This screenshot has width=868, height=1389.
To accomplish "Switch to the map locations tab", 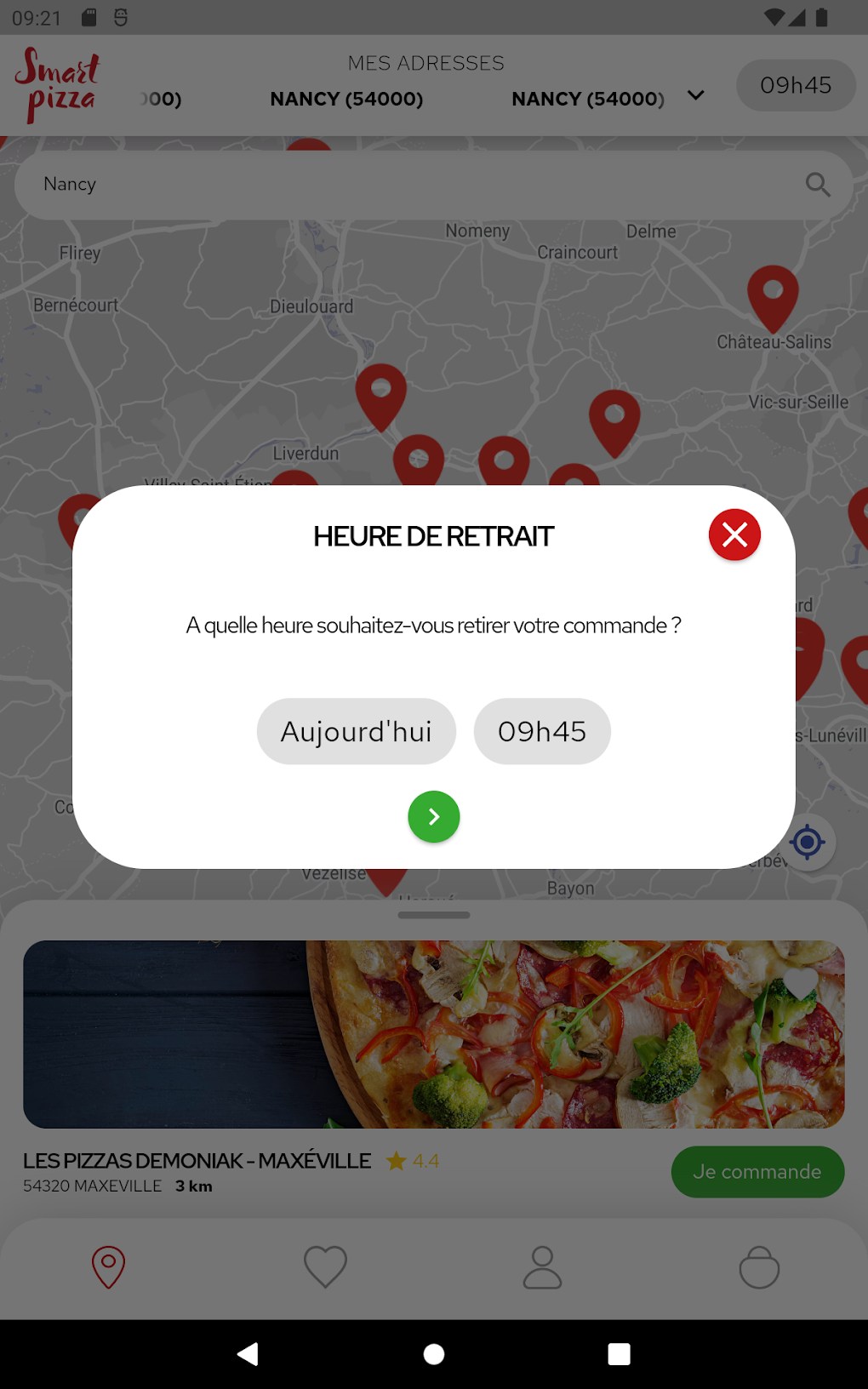I will (x=108, y=1267).
